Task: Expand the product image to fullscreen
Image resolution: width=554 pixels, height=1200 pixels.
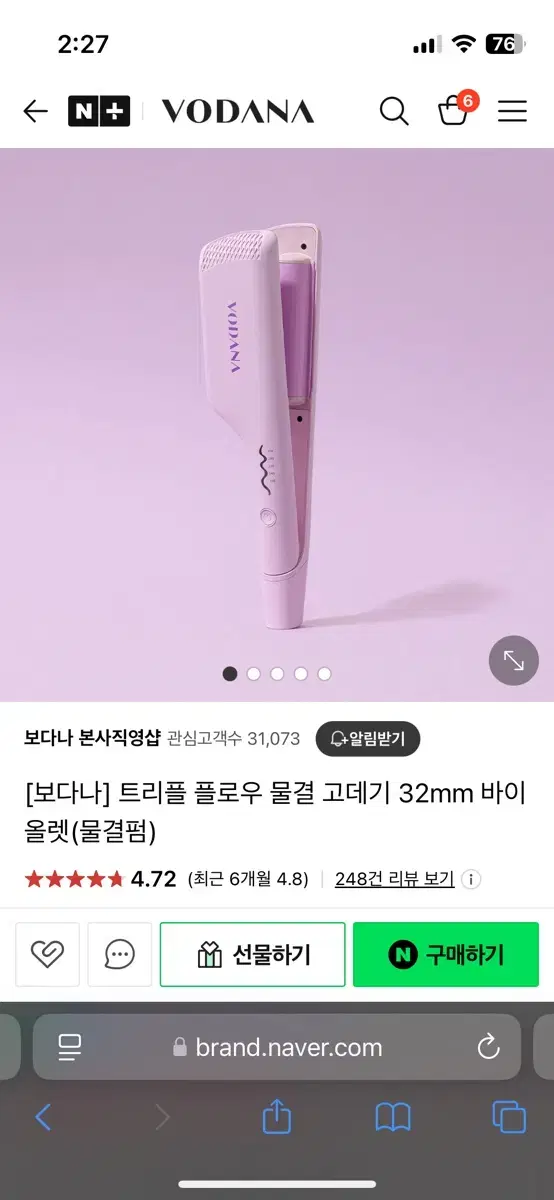Action: [514, 660]
